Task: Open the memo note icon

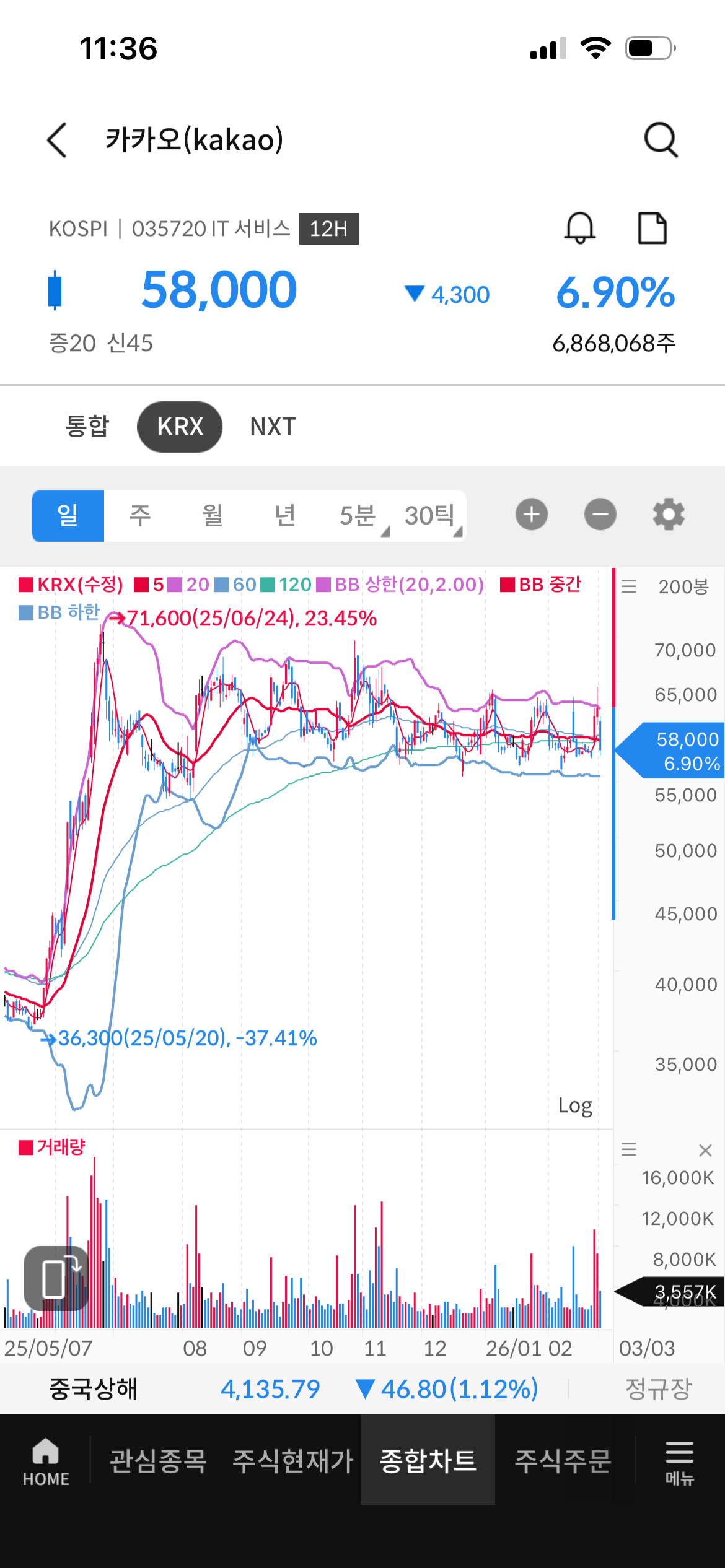Action: [652, 229]
